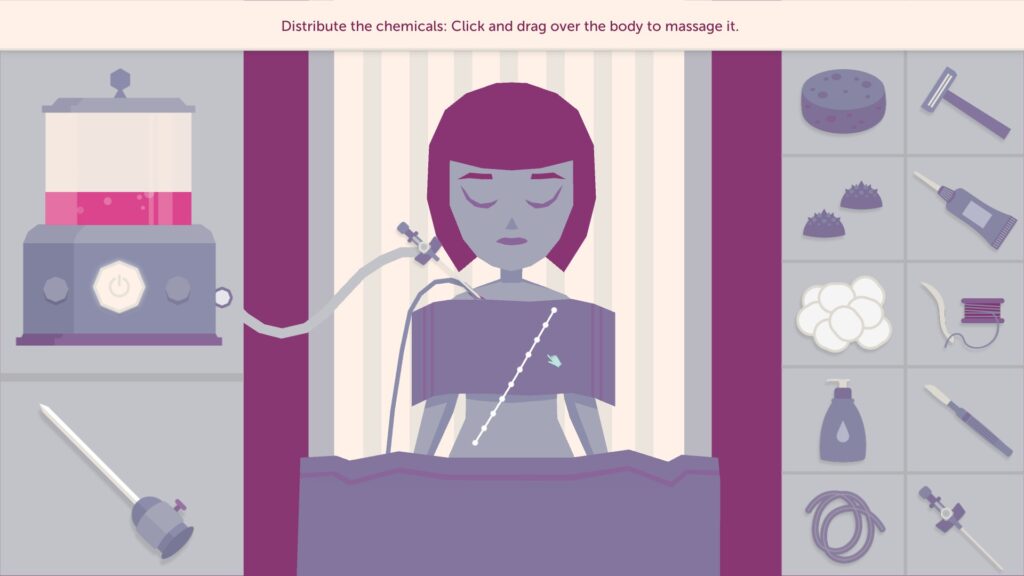Choose the scalpel tool
The image size is (1024, 576).
(966, 420)
